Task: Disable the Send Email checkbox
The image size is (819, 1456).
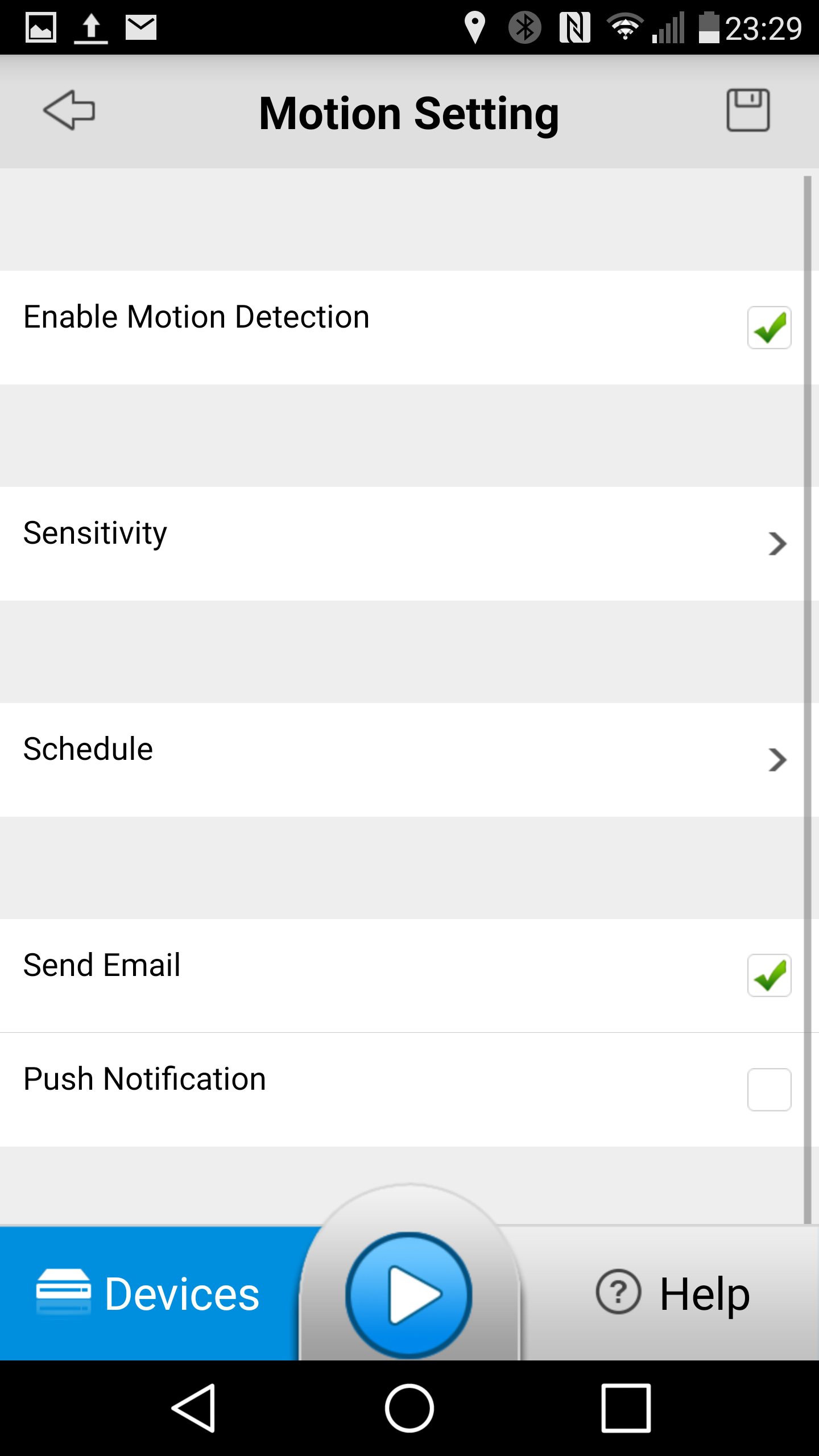Action: tap(769, 975)
